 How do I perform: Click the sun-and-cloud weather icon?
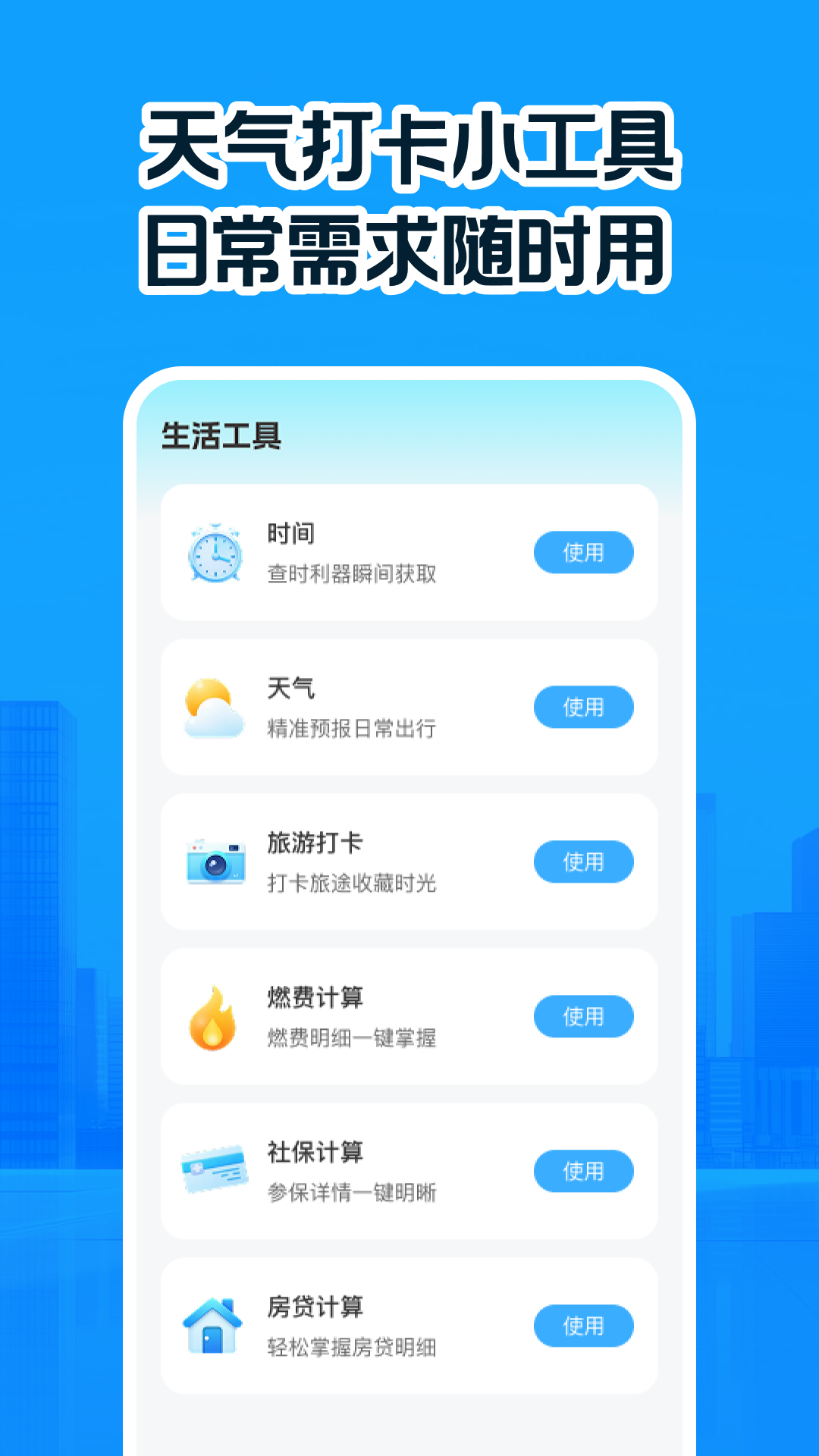(215, 708)
